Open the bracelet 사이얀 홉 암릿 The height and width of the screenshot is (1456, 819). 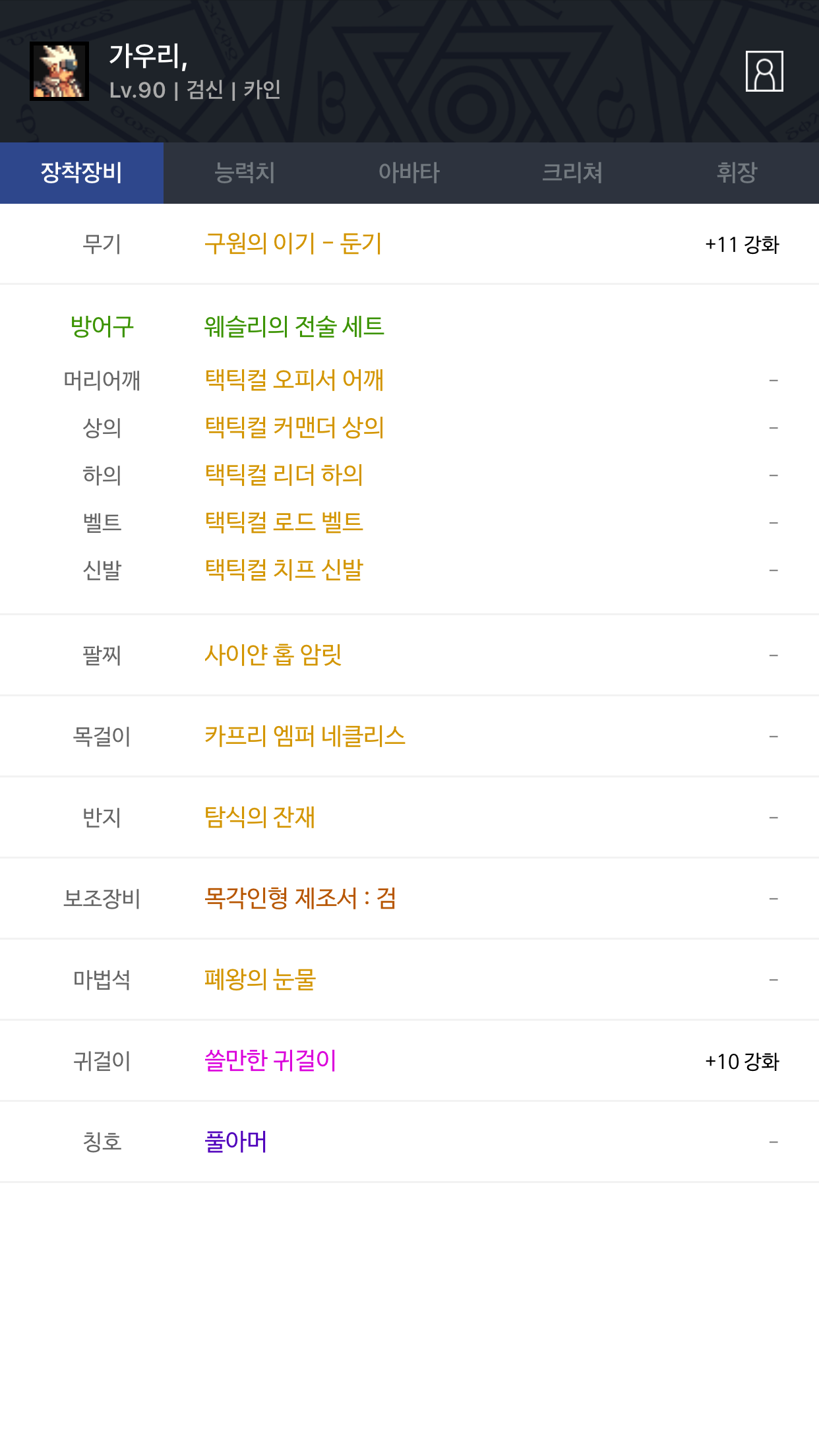[x=273, y=655]
